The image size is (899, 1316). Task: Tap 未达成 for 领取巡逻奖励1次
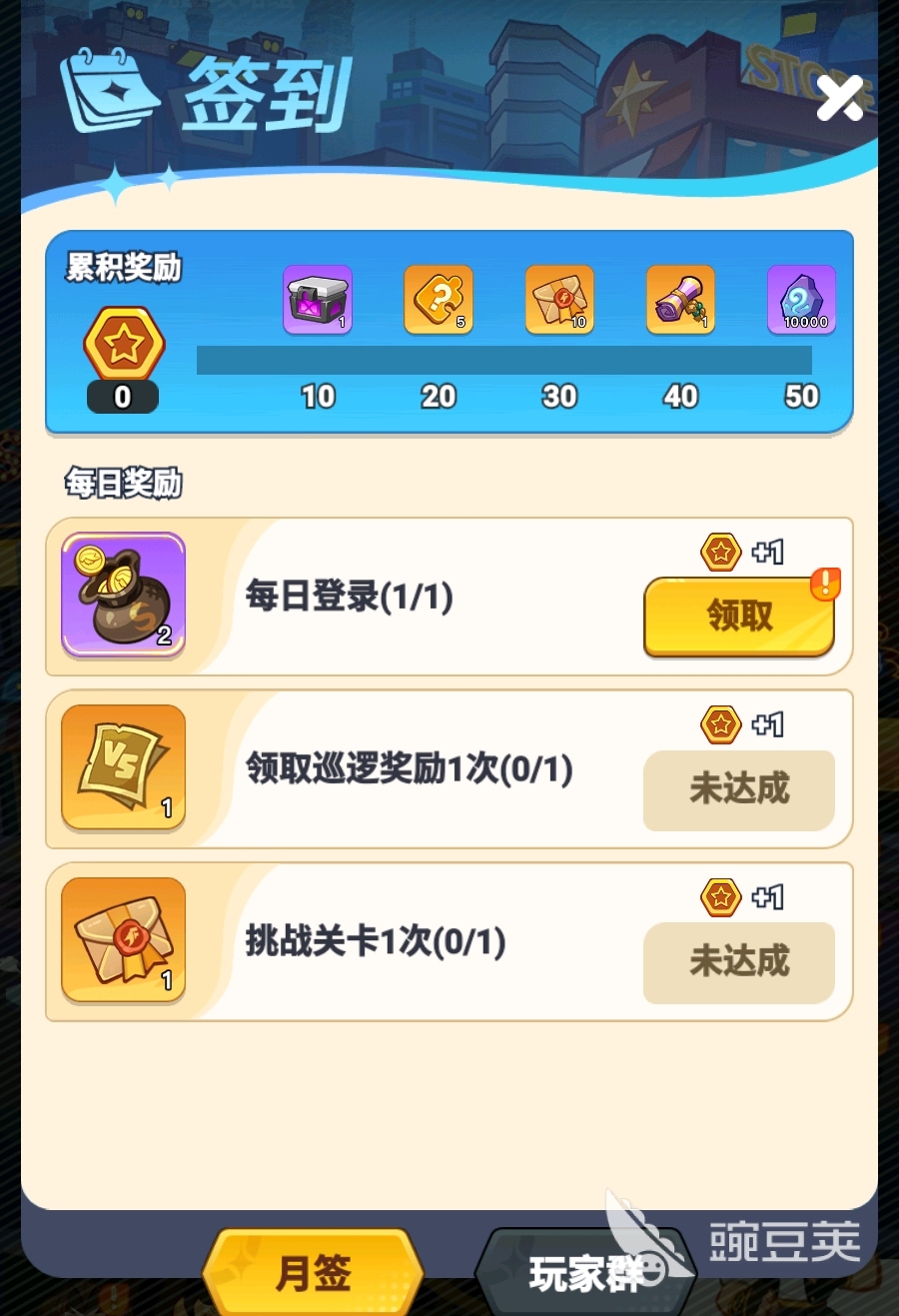pos(739,789)
